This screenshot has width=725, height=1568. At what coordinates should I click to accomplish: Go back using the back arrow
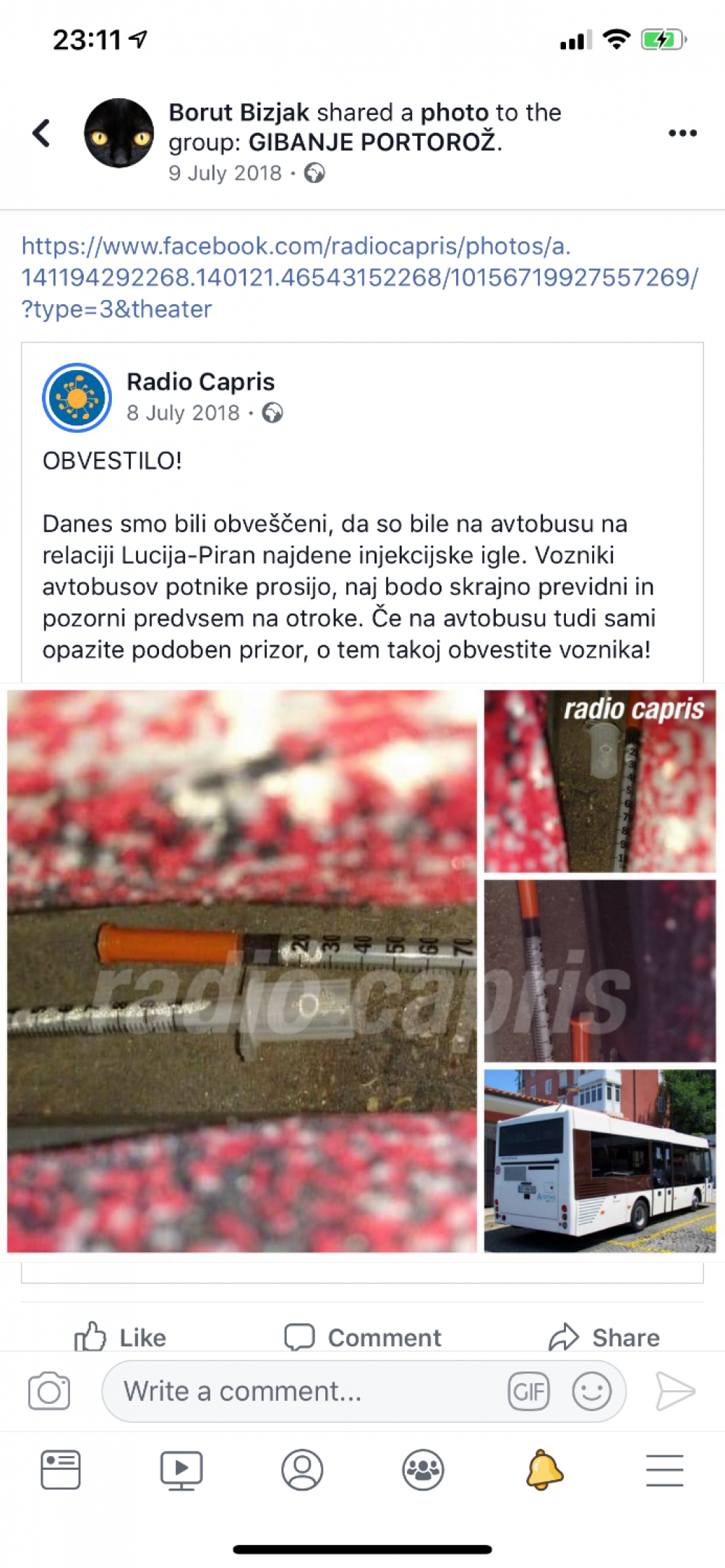[x=41, y=133]
